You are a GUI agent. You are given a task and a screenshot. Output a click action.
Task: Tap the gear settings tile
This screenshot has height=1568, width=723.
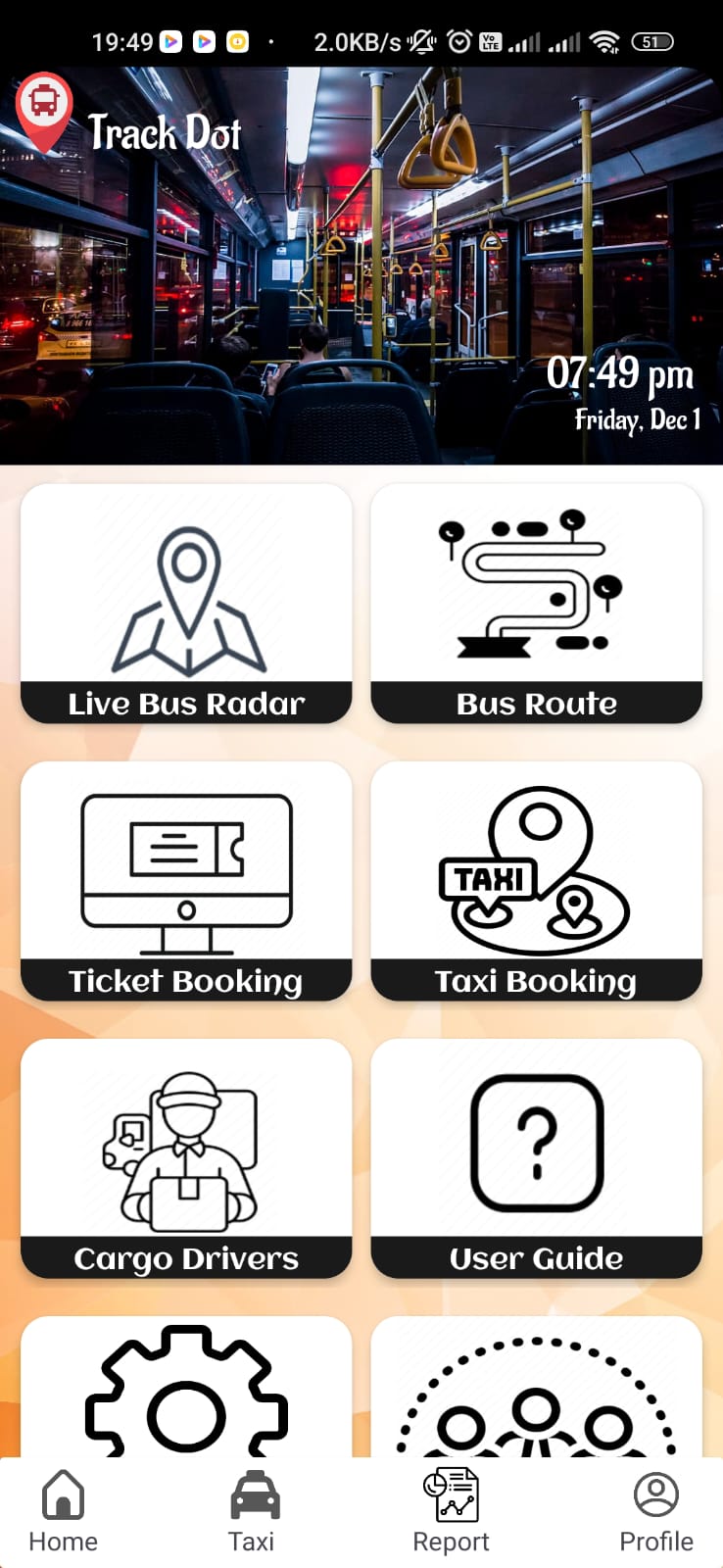(186, 1390)
